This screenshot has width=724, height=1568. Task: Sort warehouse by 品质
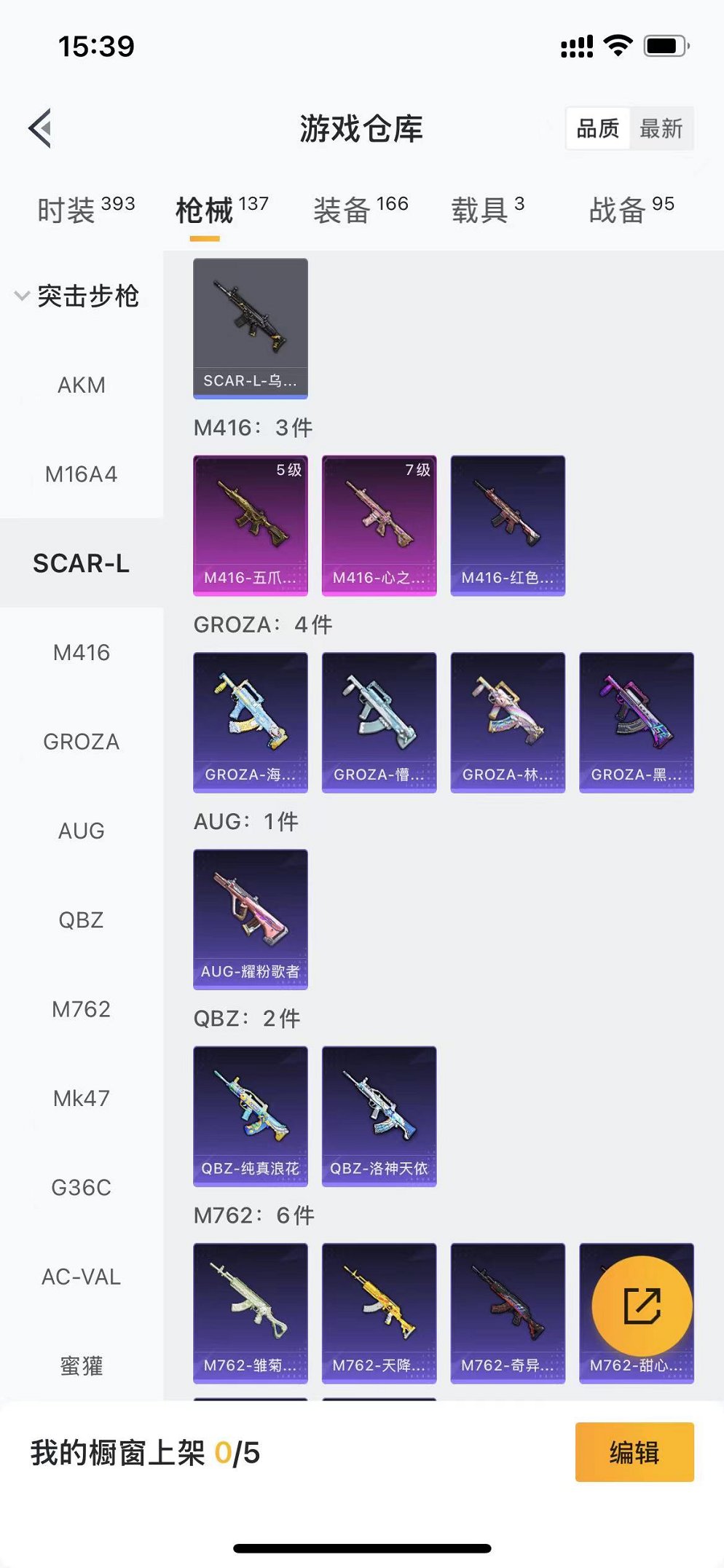pyautogui.click(x=598, y=129)
